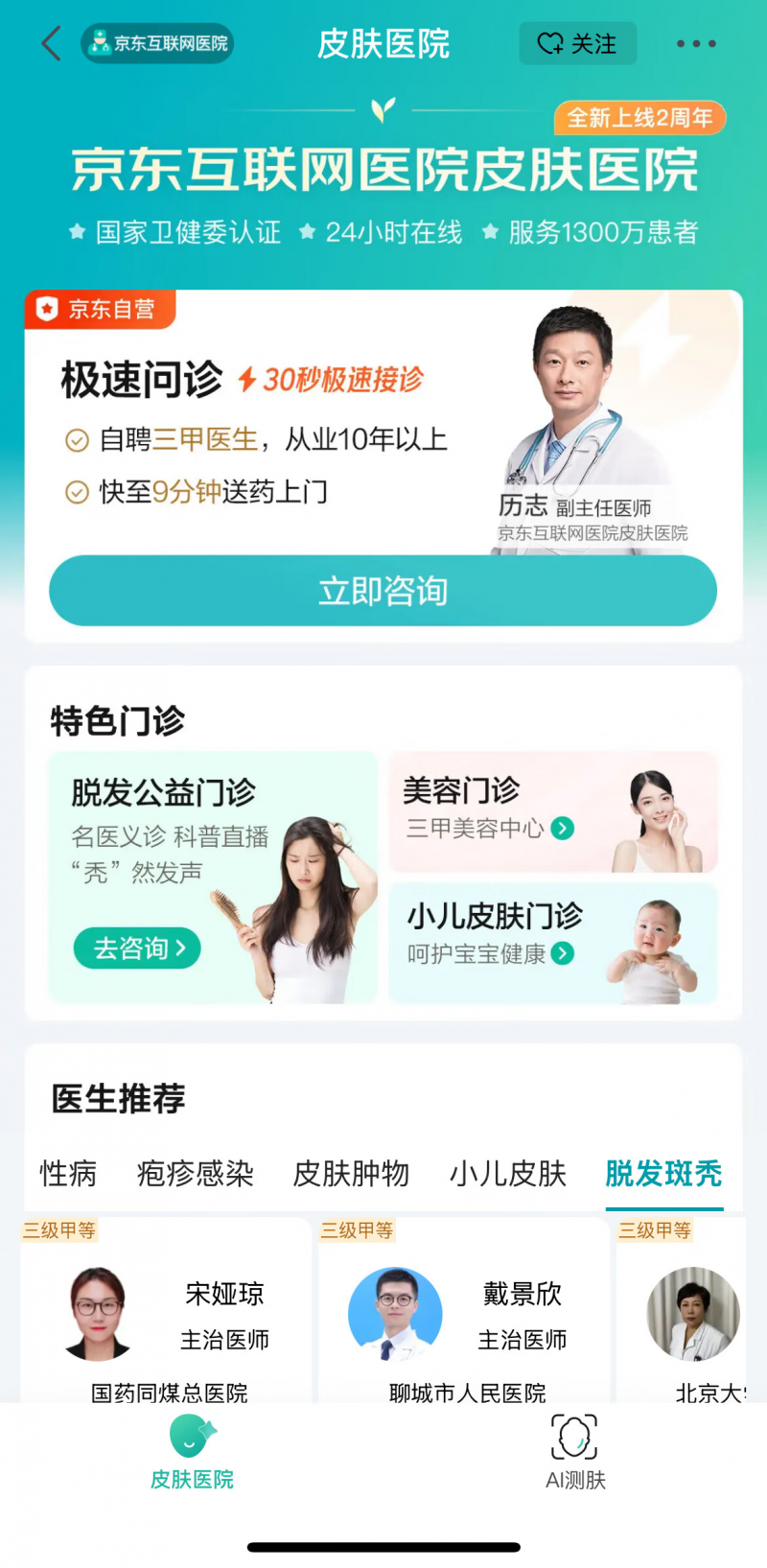
Task: Follow the hospital with the 关注 button
Action: 577,44
